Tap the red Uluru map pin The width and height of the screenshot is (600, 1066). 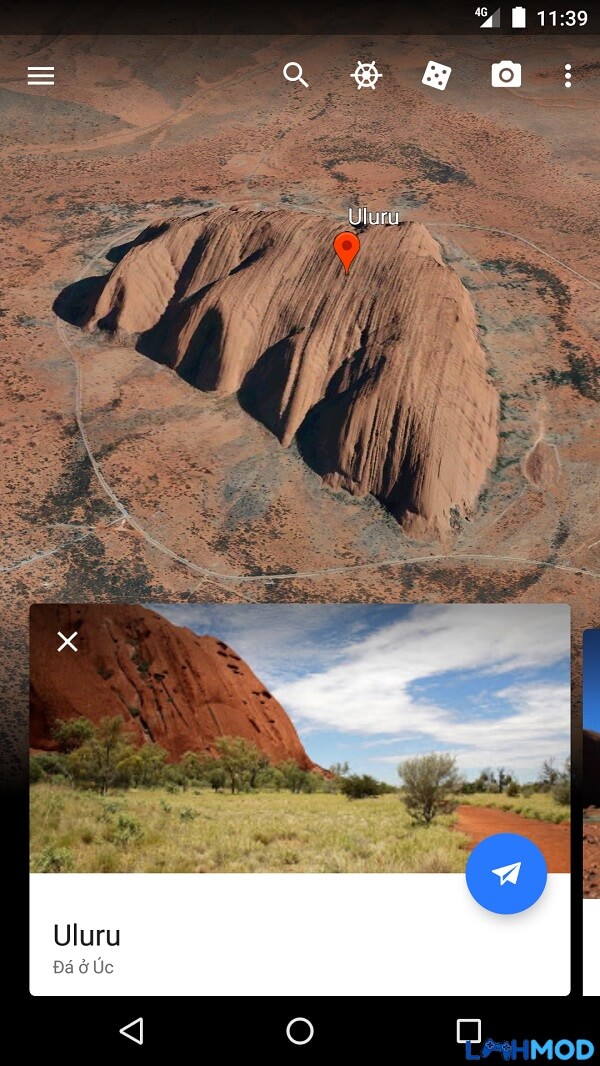pos(347,252)
